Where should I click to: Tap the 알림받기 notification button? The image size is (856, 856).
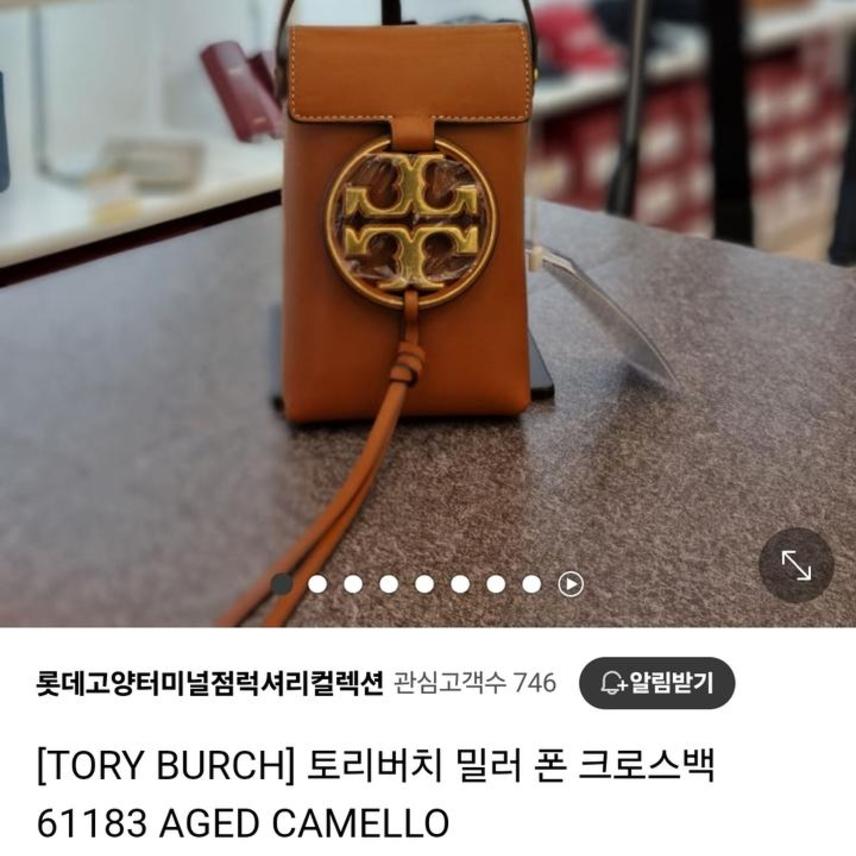click(x=657, y=684)
